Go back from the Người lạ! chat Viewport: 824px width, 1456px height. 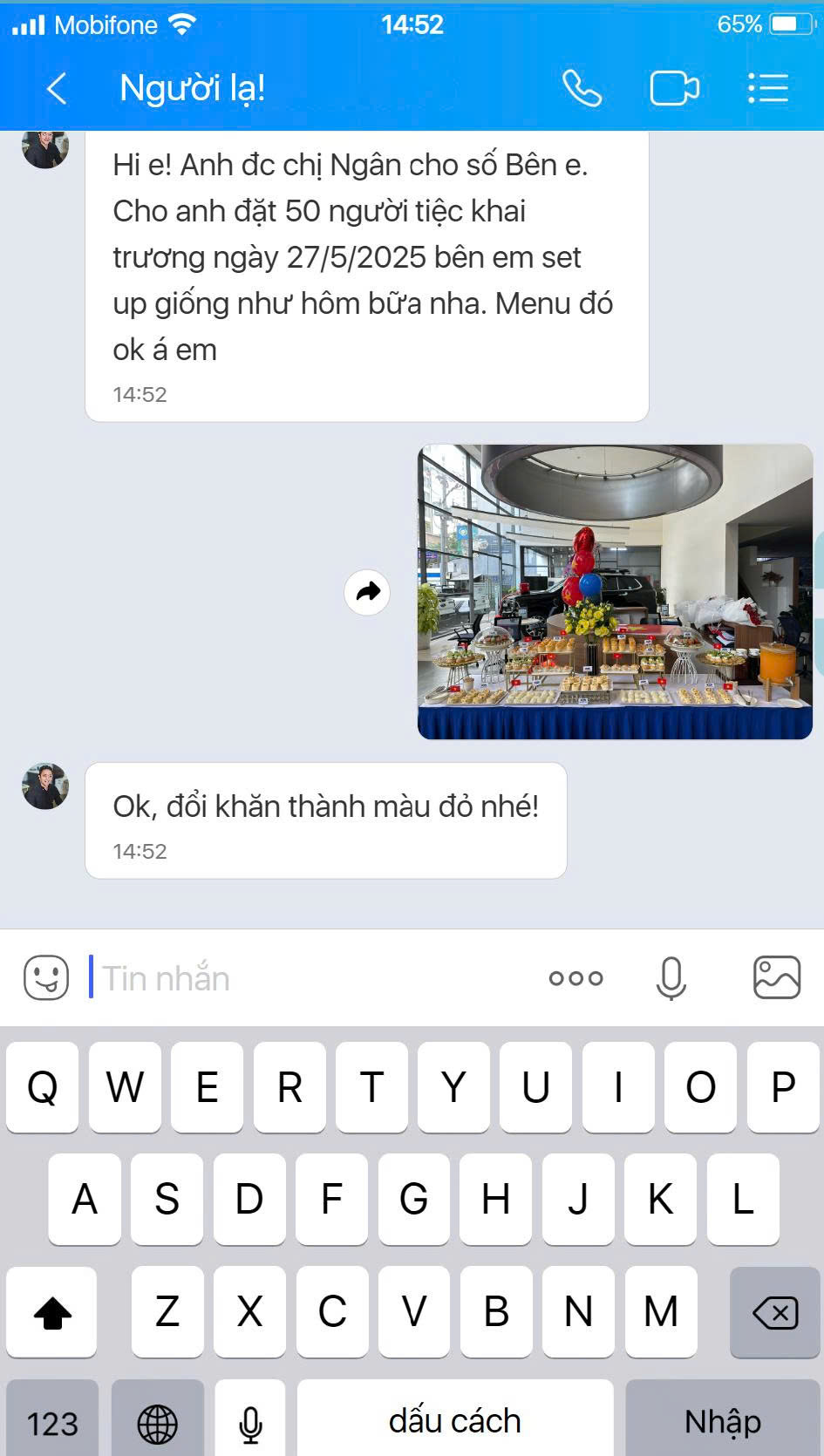57,89
